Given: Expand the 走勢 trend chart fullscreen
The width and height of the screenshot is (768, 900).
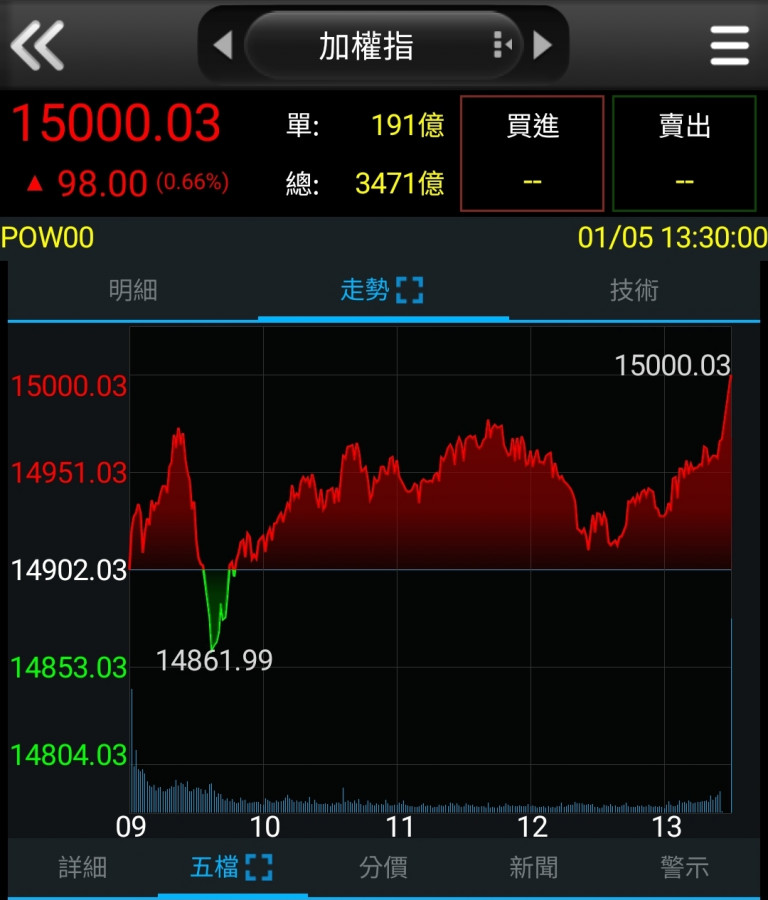Looking at the screenshot, I should [410, 291].
